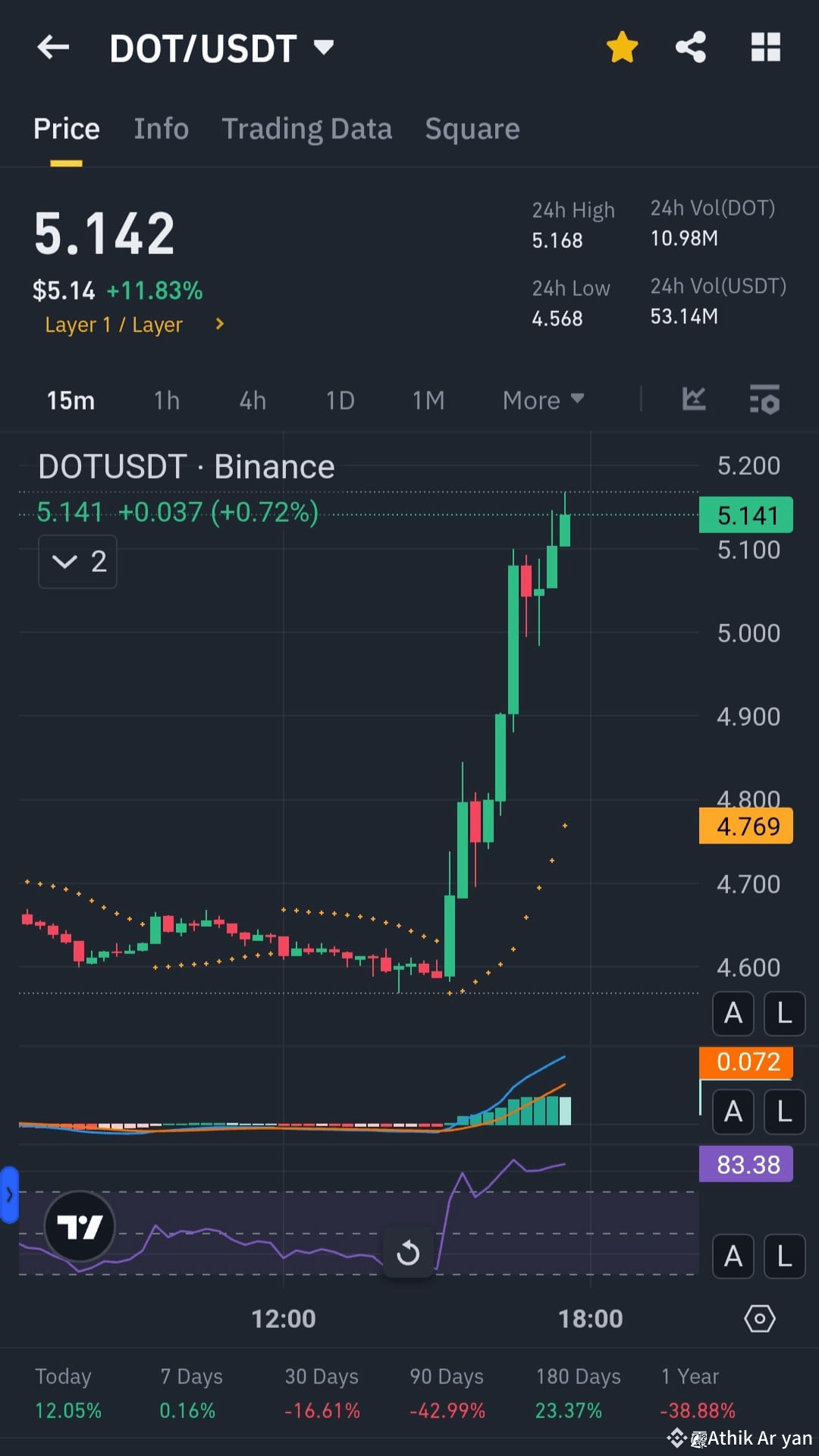The height and width of the screenshot is (1456, 819).
Task: Select the line chart style icon
Action: coord(693,400)
